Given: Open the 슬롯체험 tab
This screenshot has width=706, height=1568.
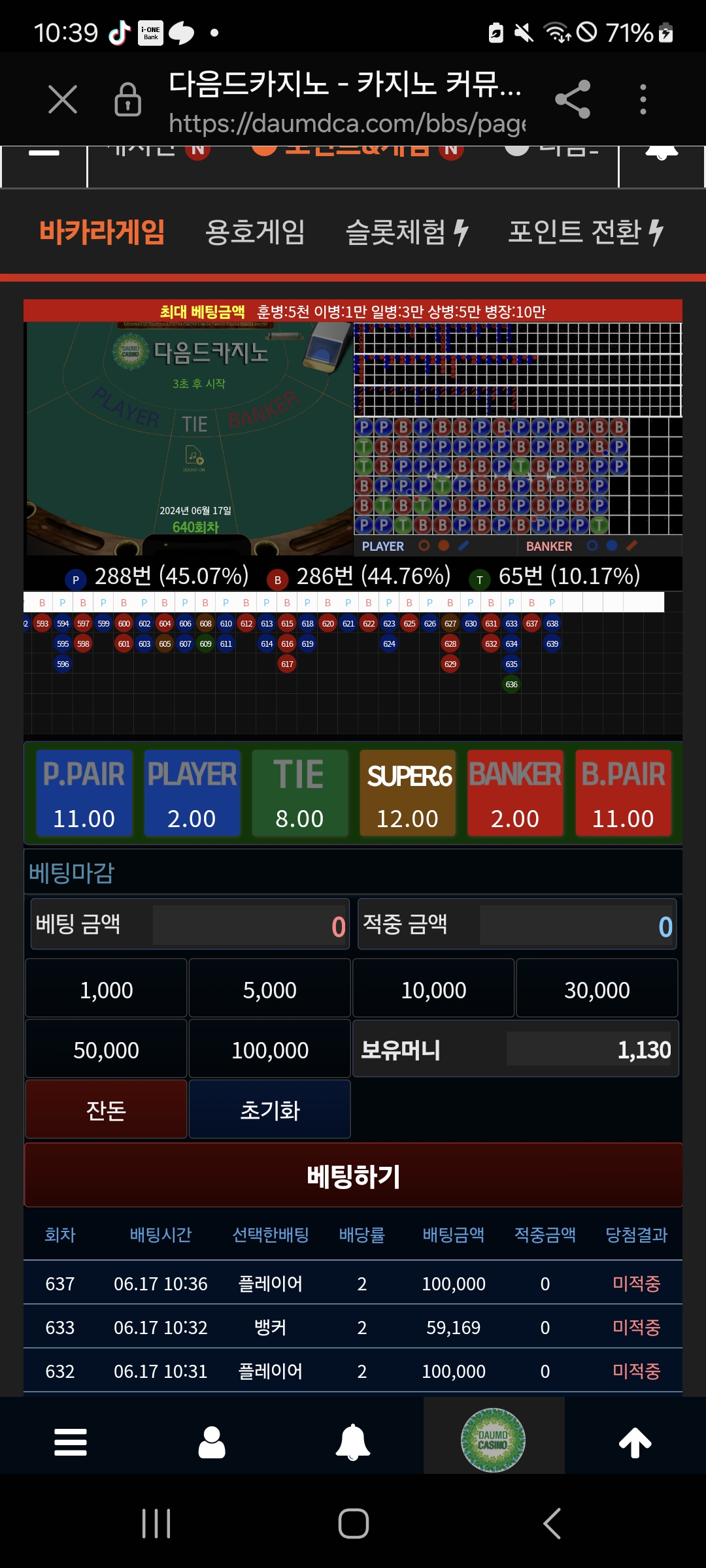Looking at the screenshot, I should [407, 232].
